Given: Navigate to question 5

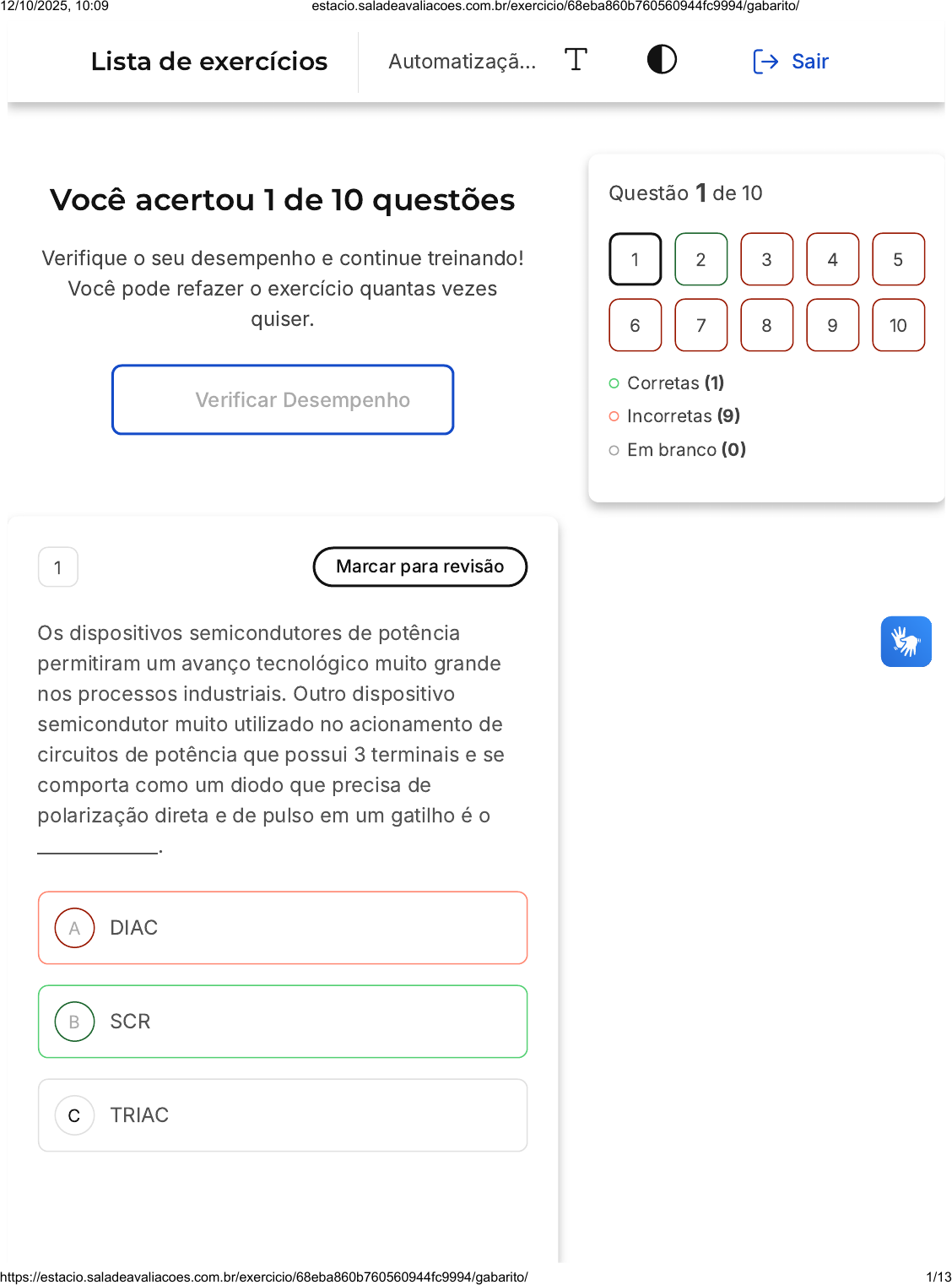Looking at the screenshot, I should pyautogui.click(x=898, y=259).
